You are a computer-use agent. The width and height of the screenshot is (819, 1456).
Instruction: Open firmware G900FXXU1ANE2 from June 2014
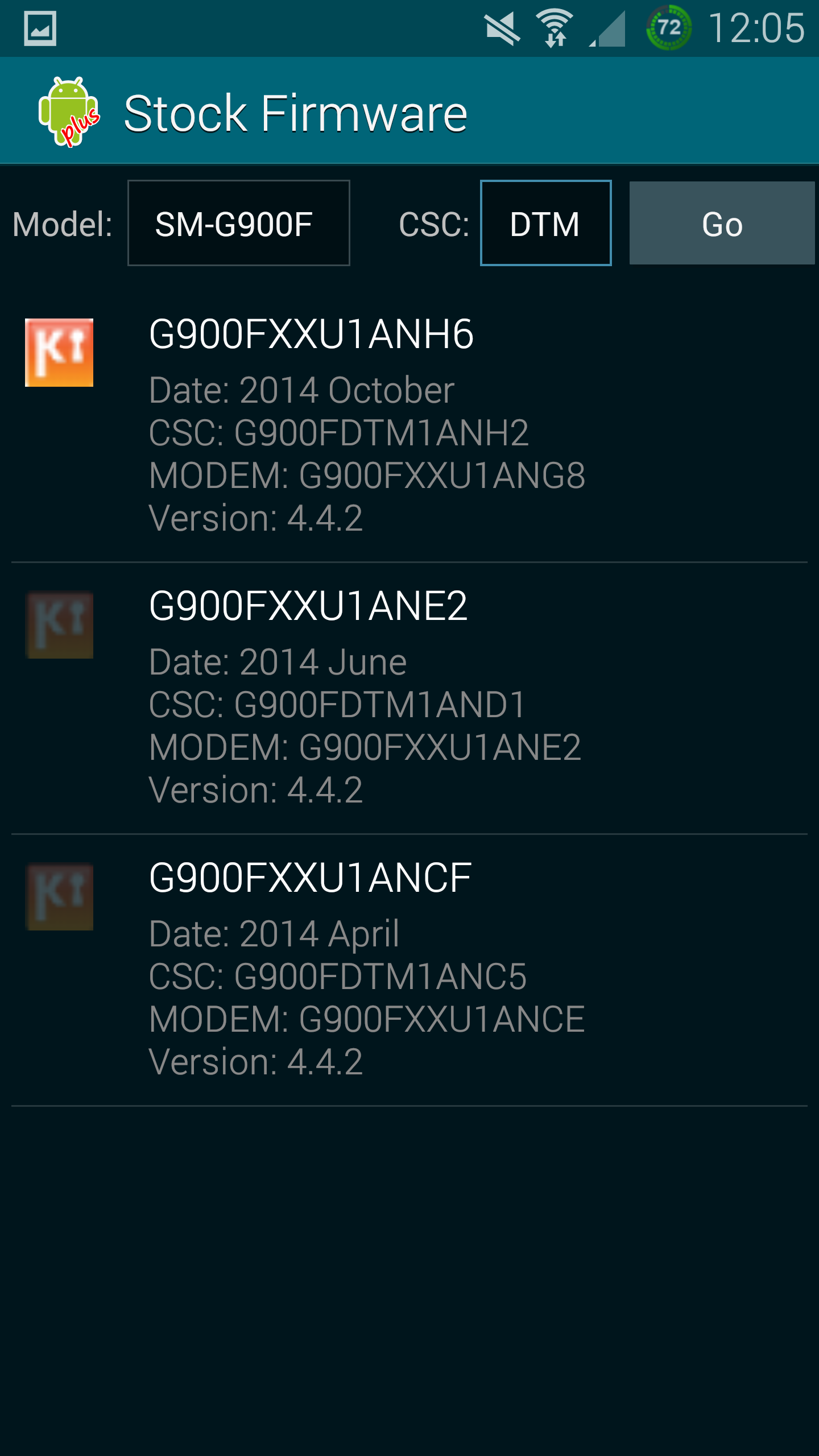409,698
